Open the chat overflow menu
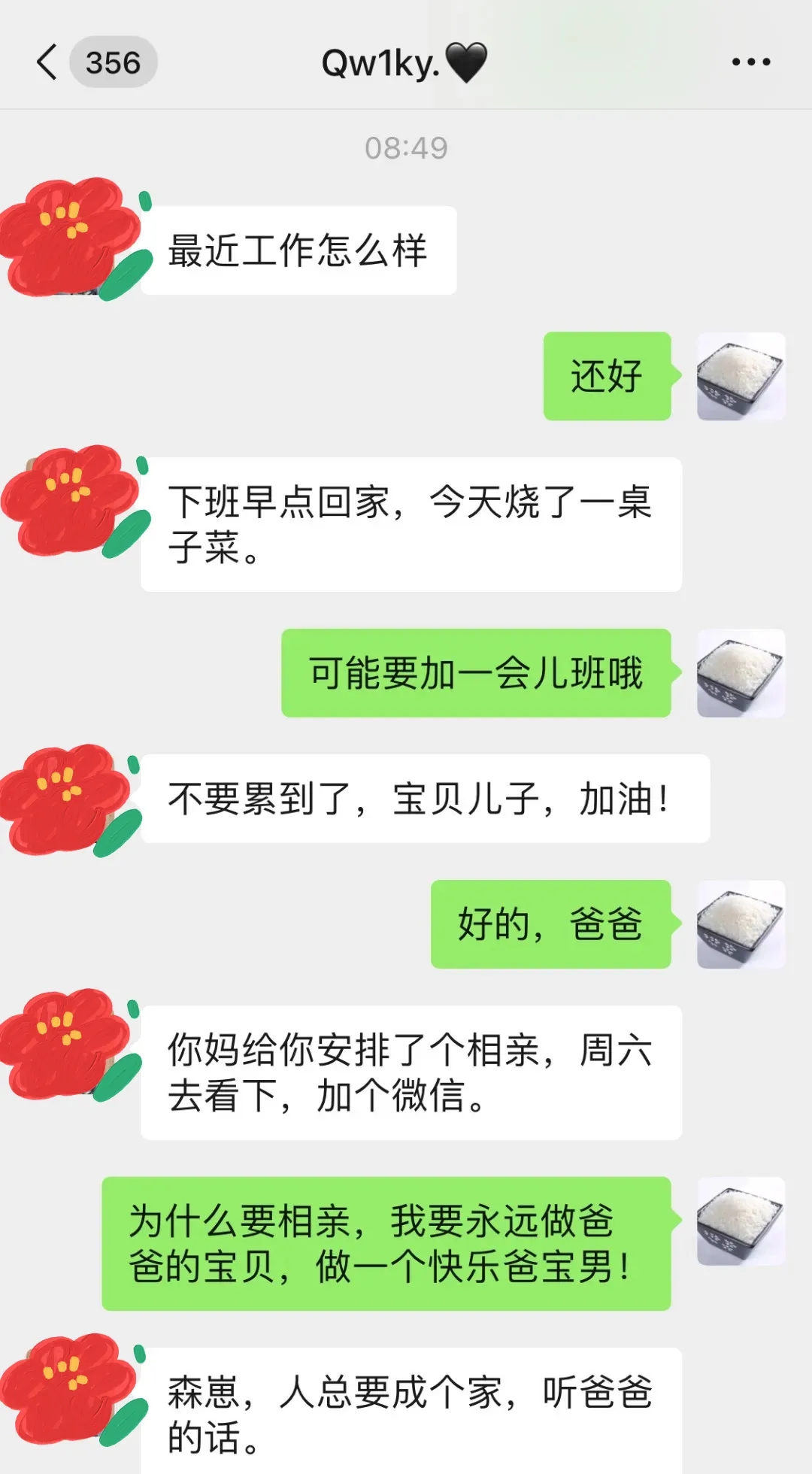Screen dimensions: 812x1474 coord(750,62)
